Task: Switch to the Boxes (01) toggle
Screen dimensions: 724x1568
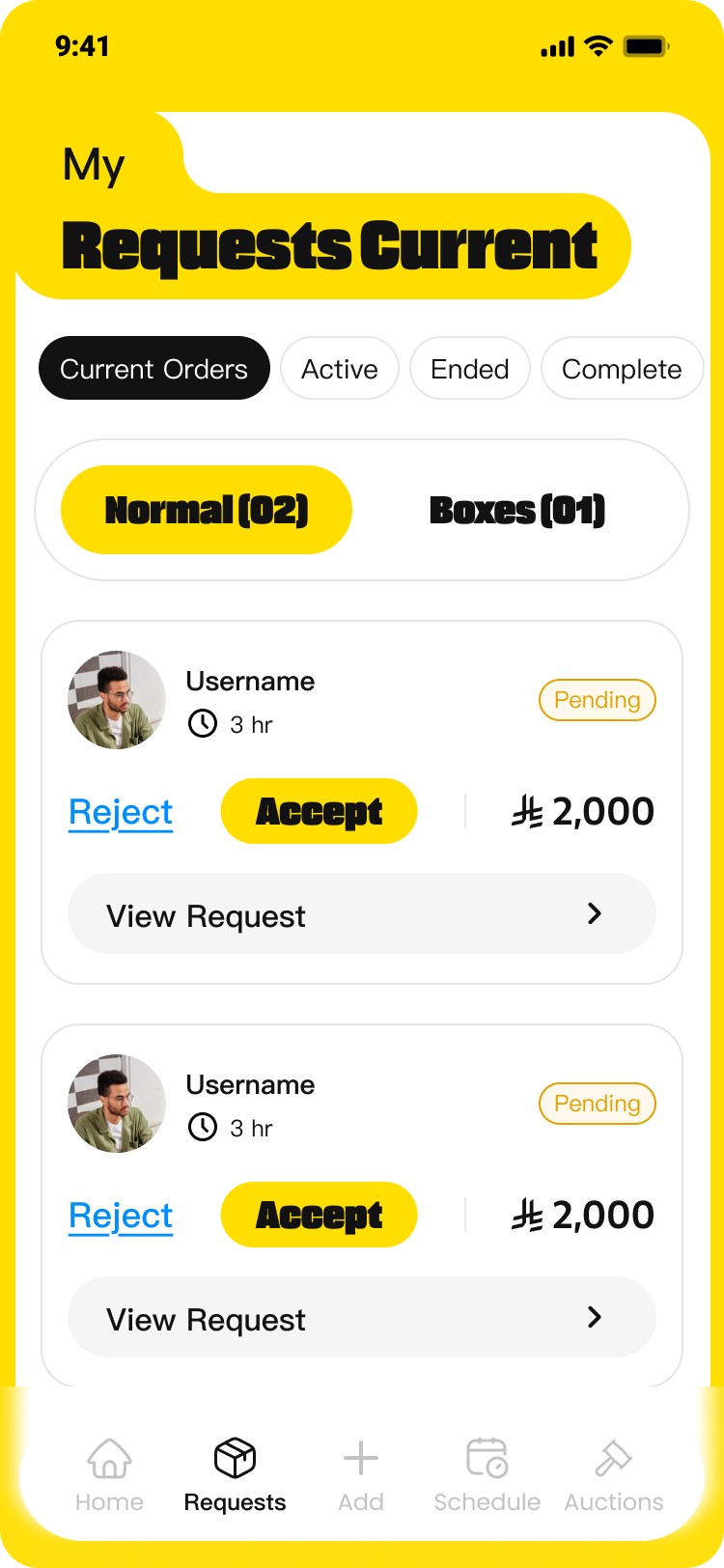Action: point(517,510)
